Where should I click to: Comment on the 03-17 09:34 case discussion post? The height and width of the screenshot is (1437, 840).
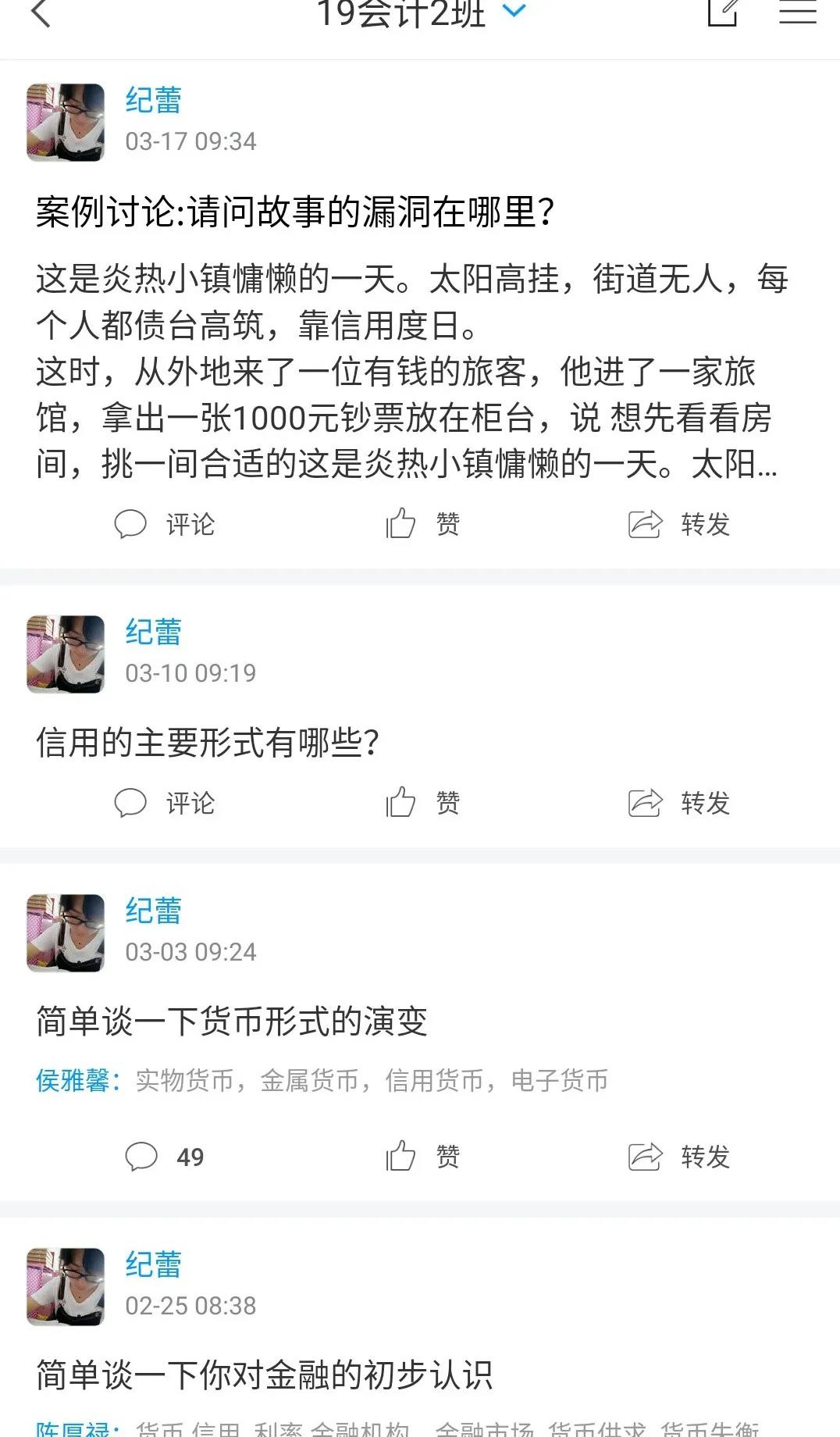click(165, 524)
